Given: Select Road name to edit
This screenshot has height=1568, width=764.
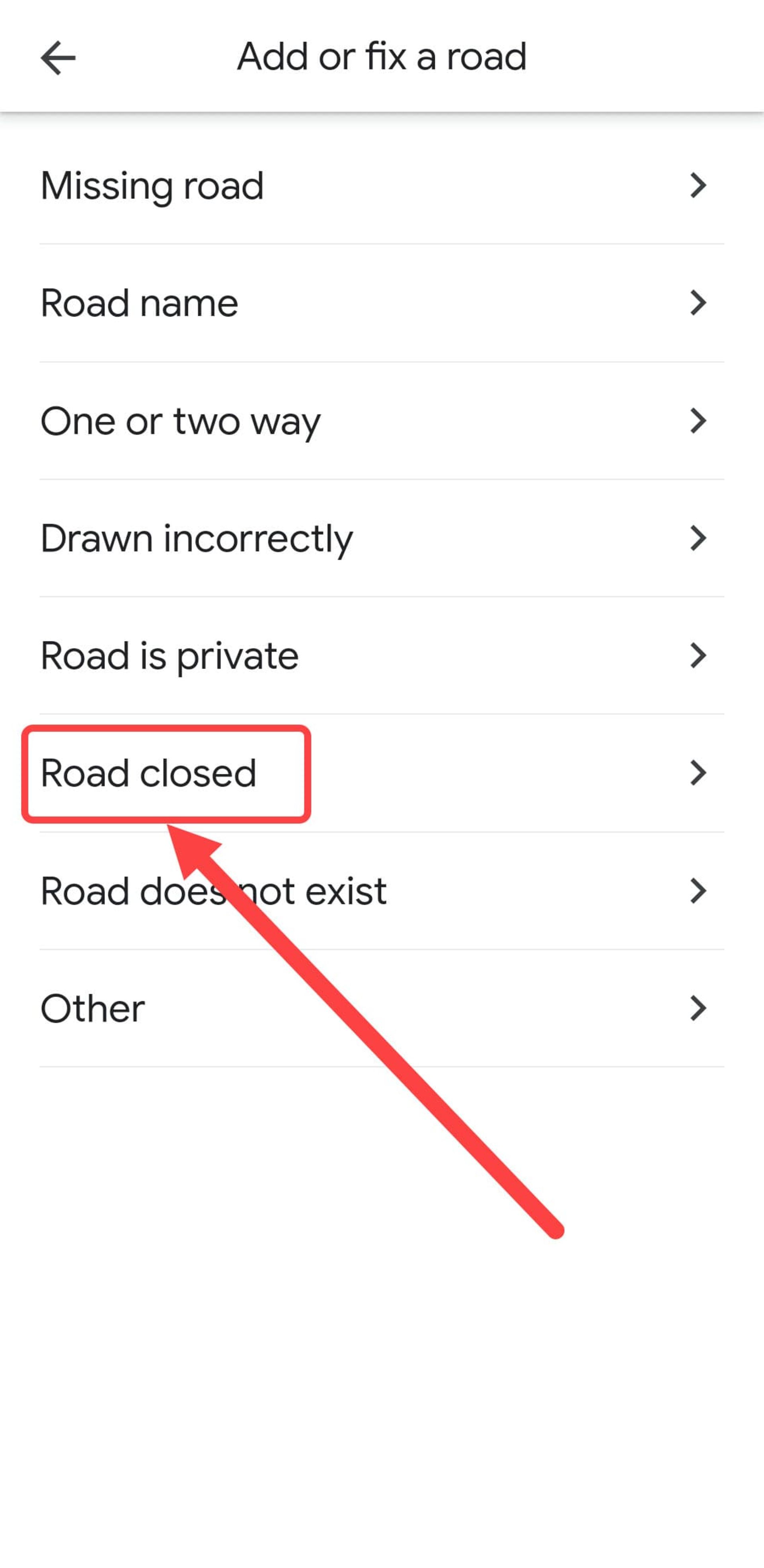Looking at the screenshot, I should pyautogui.click(x=381, y=303).
